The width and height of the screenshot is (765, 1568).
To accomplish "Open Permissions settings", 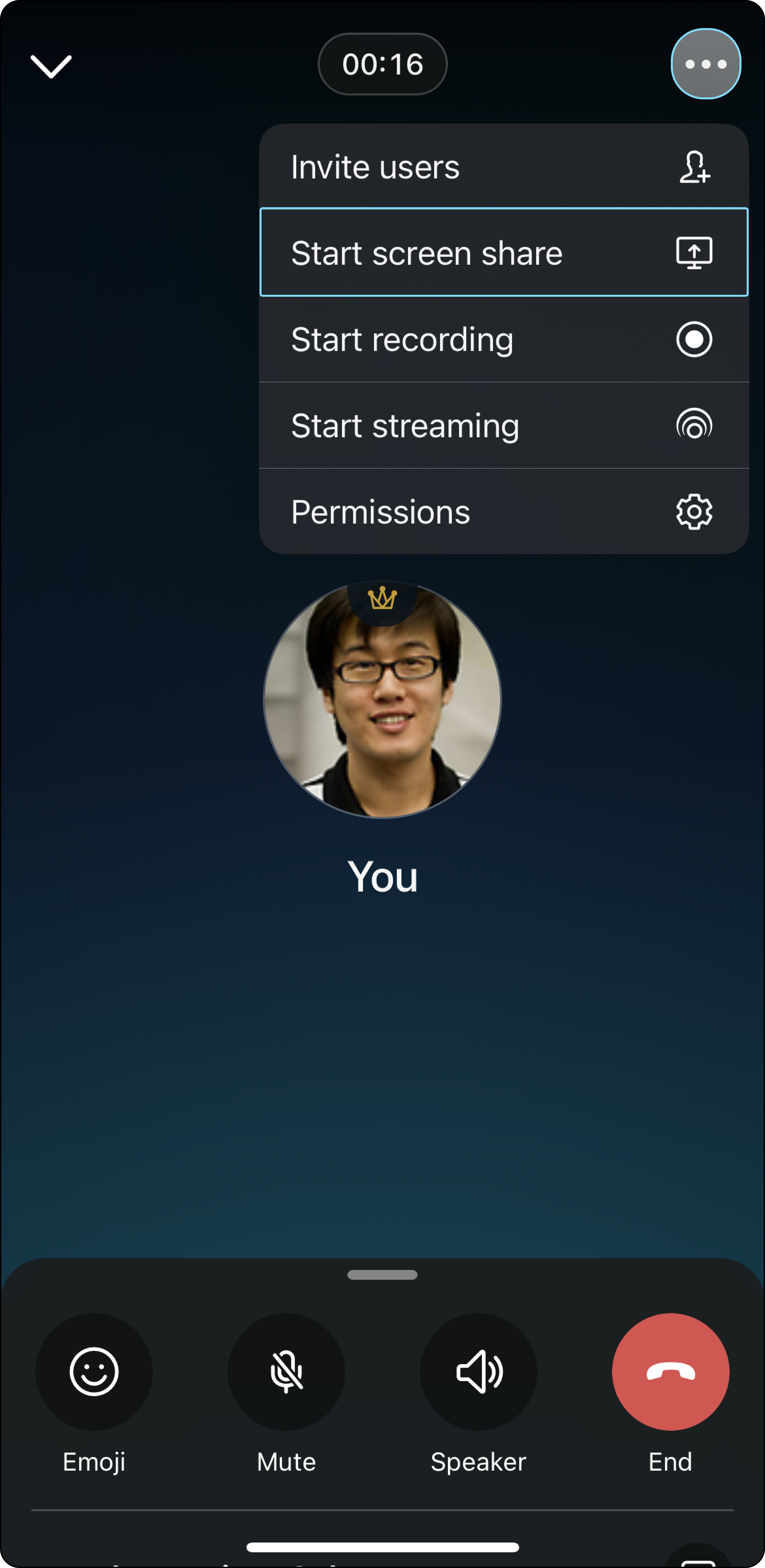I will (x=503, y=512).
